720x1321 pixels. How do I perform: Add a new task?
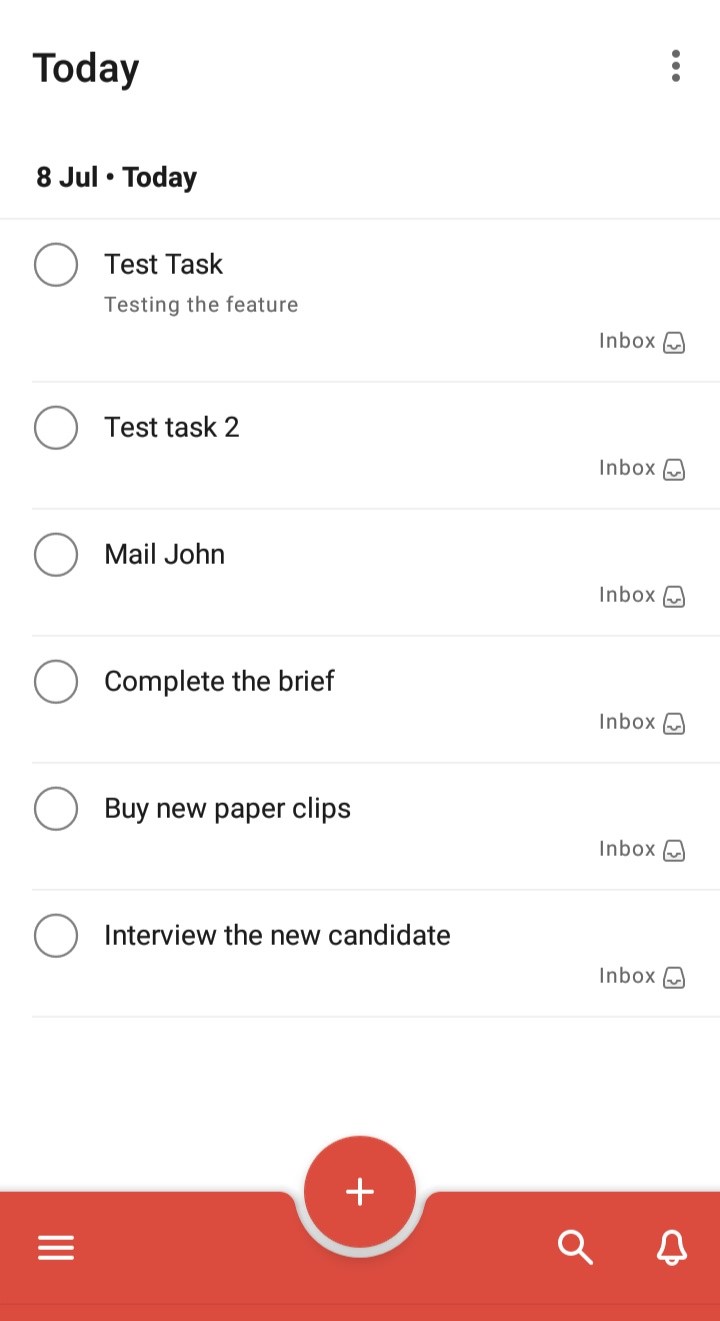(x=360, y=1191)
